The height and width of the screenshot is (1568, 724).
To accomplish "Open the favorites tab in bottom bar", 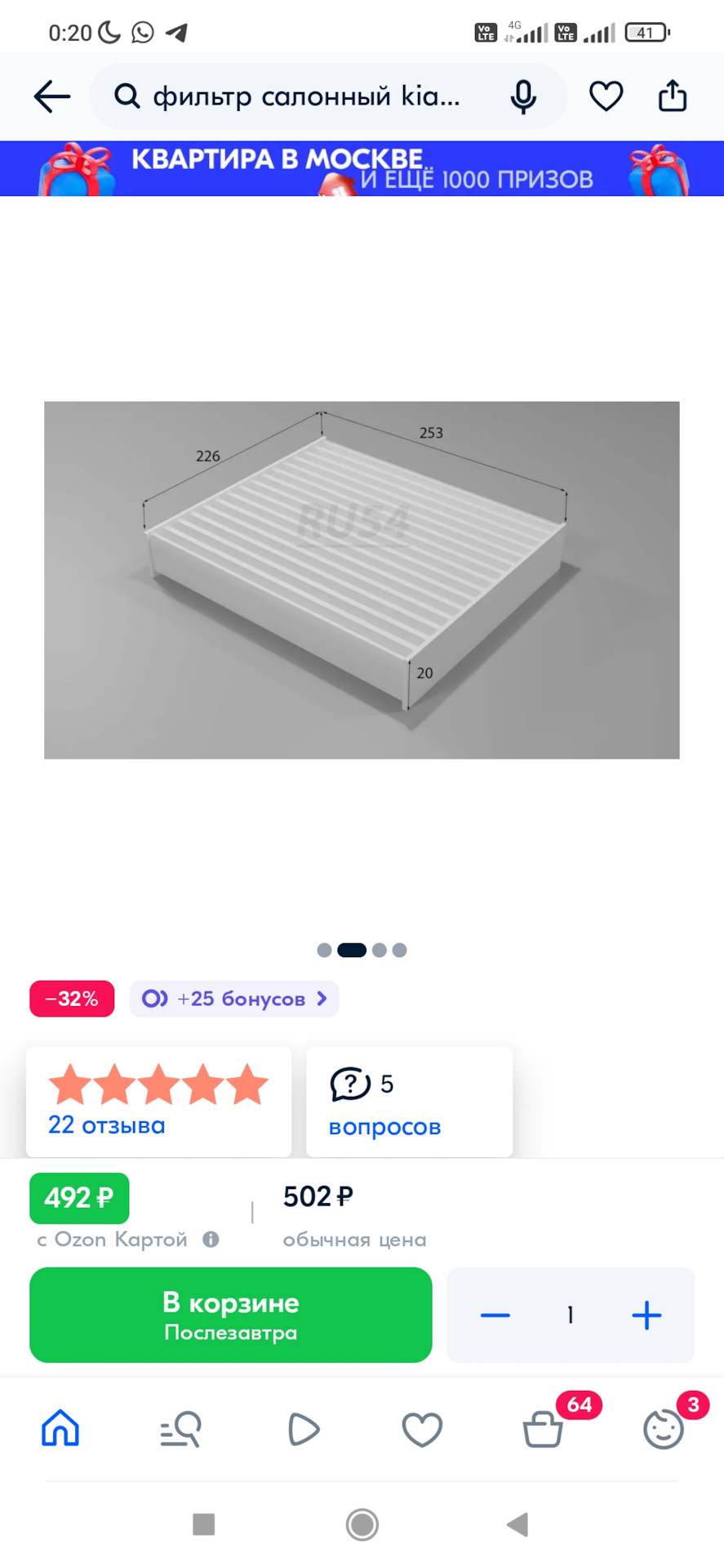I will 422,1429.
